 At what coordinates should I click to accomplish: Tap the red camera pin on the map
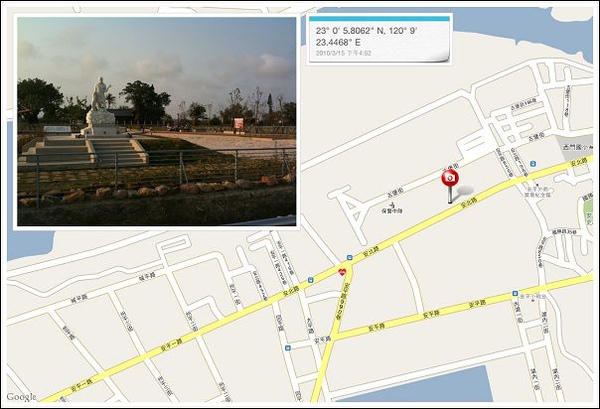(450, 178)
